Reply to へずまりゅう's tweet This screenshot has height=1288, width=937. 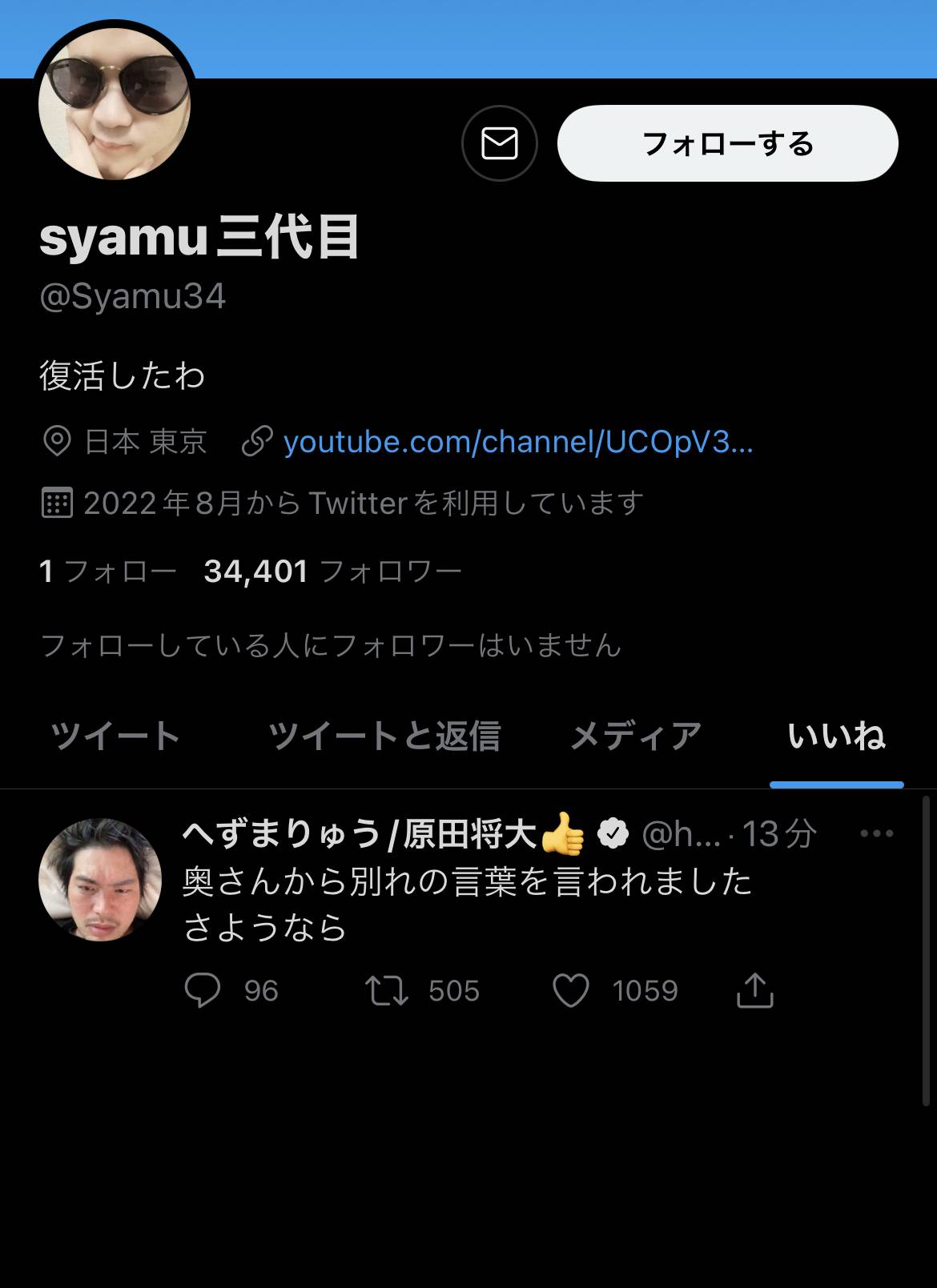click(x=203, y=991)
